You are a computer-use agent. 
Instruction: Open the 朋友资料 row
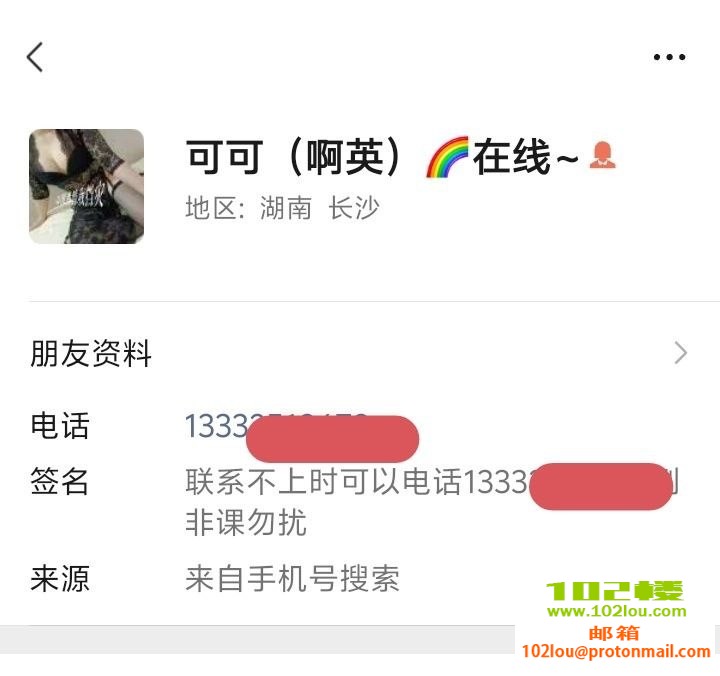point(360,353)
